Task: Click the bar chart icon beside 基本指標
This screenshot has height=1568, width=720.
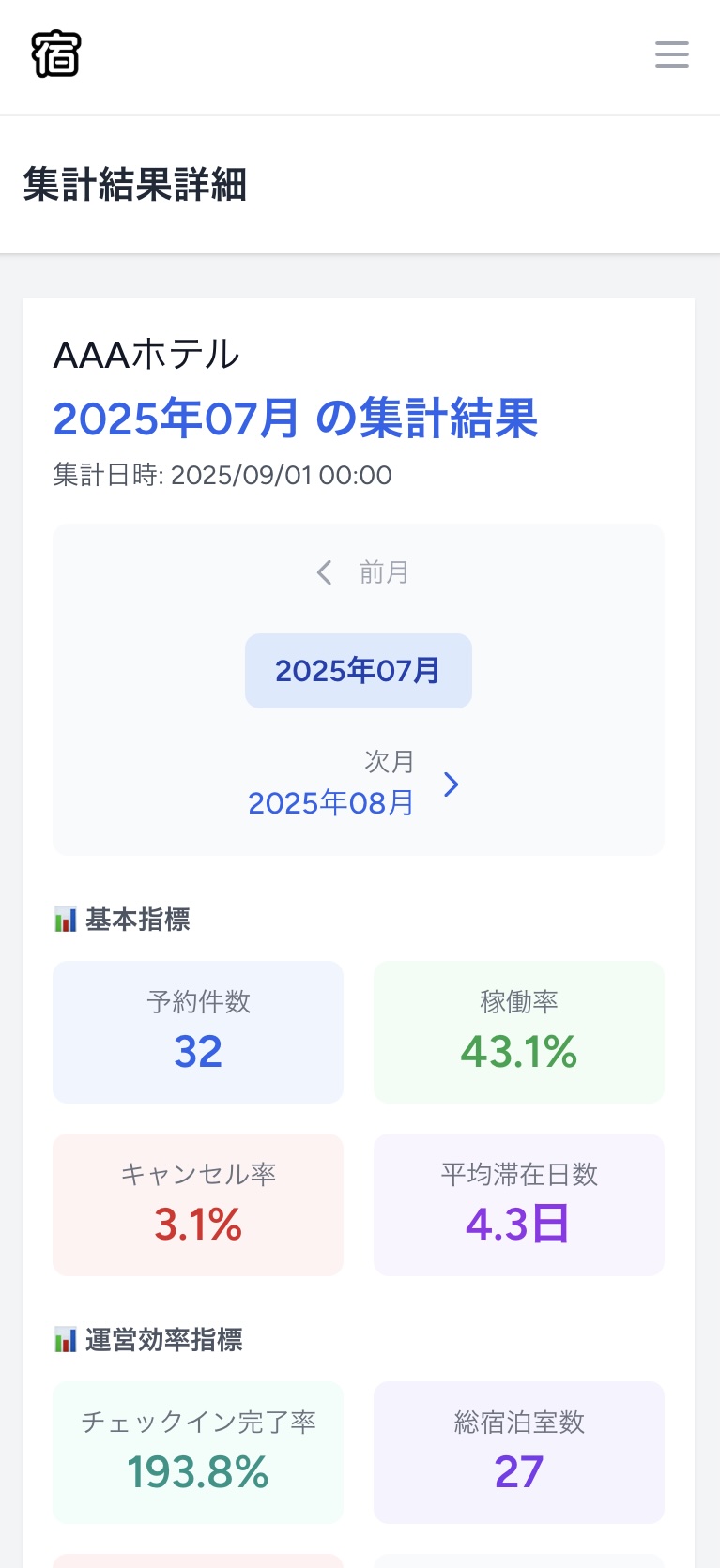Action: (x=63, y=919)
